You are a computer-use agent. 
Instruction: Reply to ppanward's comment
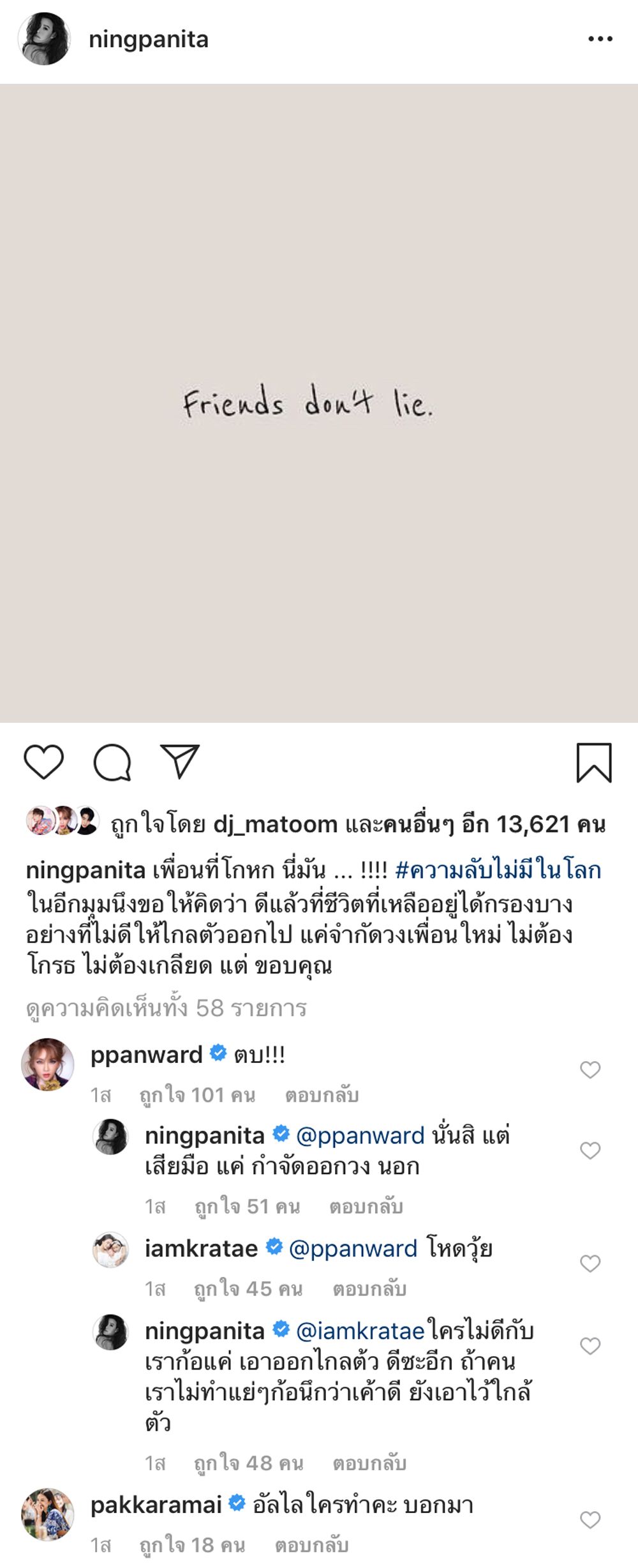(322, 1096)
